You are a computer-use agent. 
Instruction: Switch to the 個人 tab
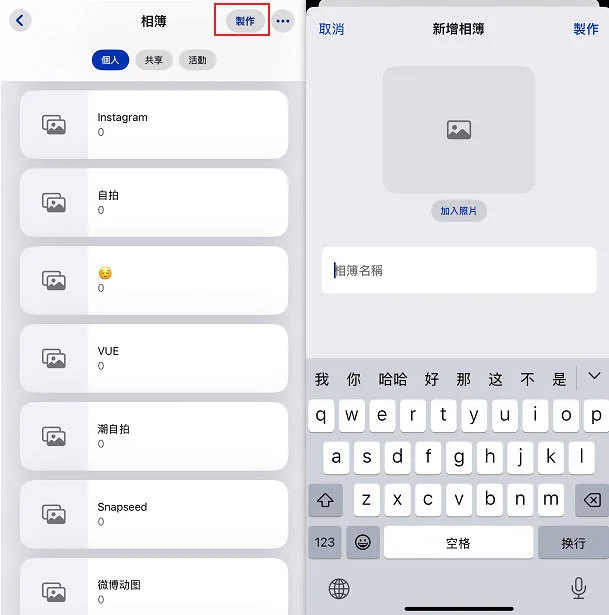tap(110, 60)
